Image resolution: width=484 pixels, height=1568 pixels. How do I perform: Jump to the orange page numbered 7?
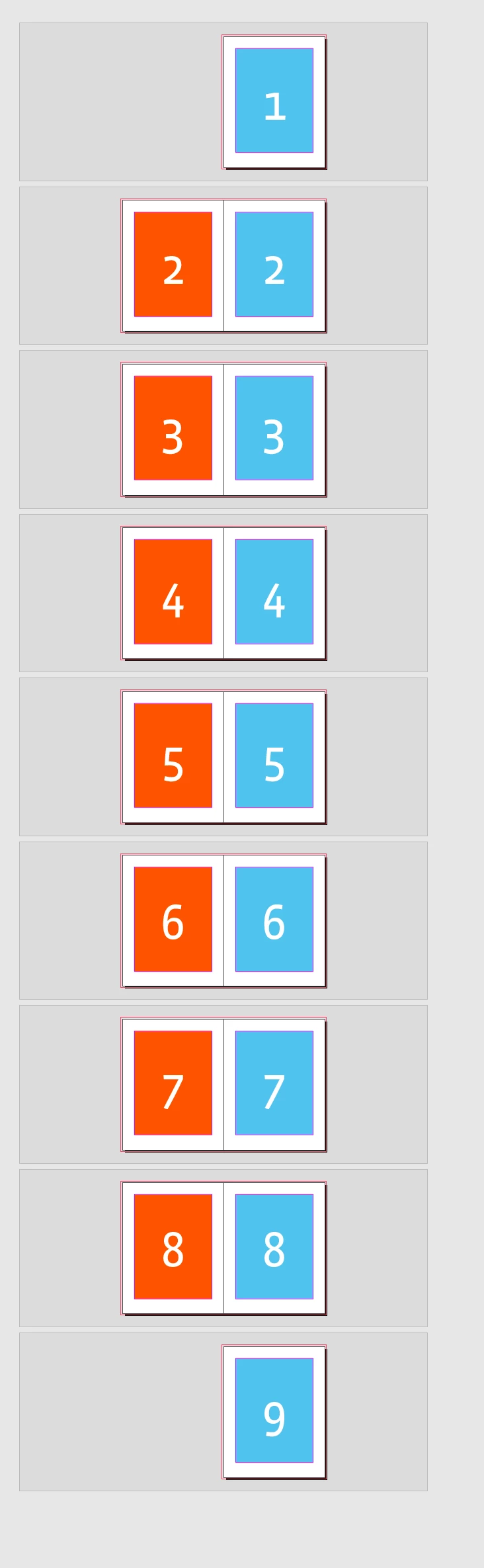173,1083
